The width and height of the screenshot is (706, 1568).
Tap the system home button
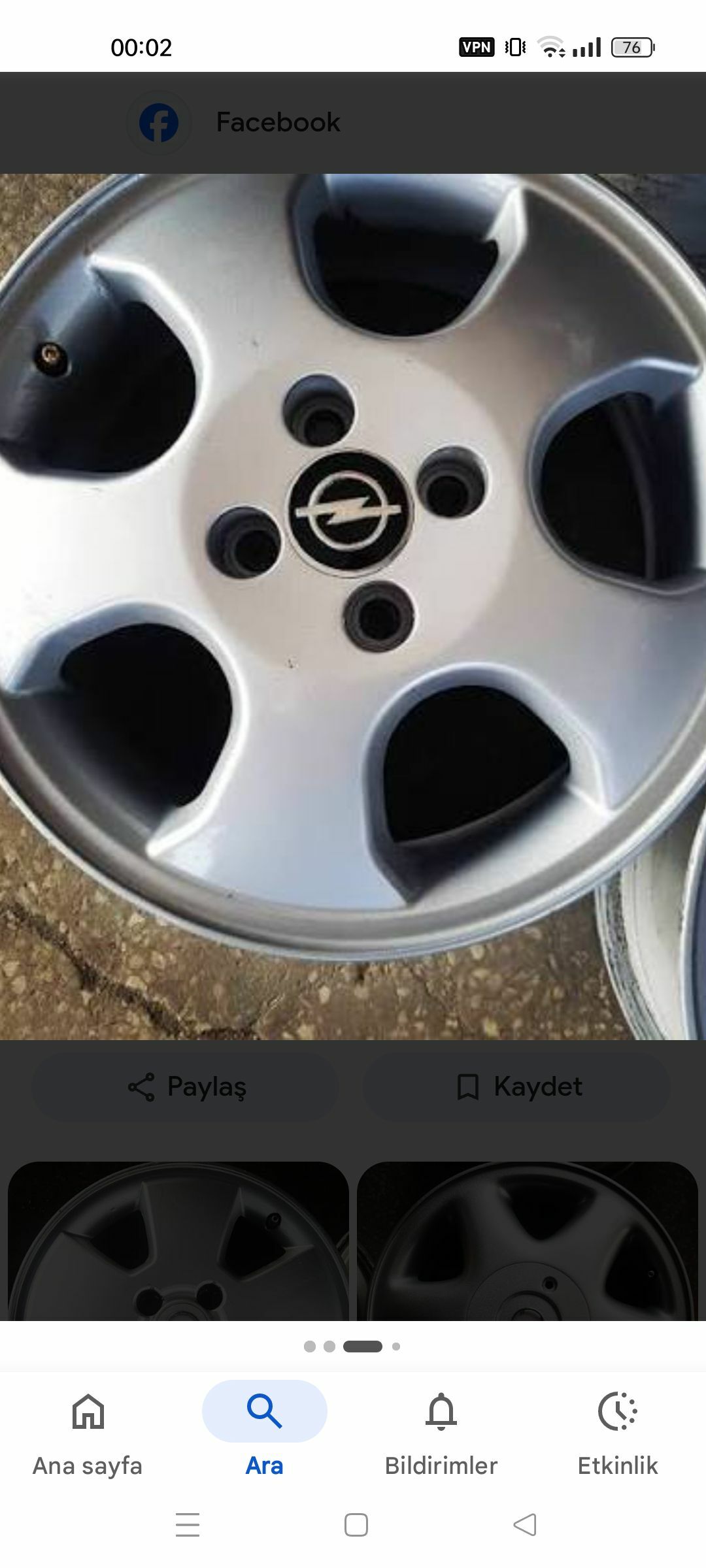pos(356,1525)
